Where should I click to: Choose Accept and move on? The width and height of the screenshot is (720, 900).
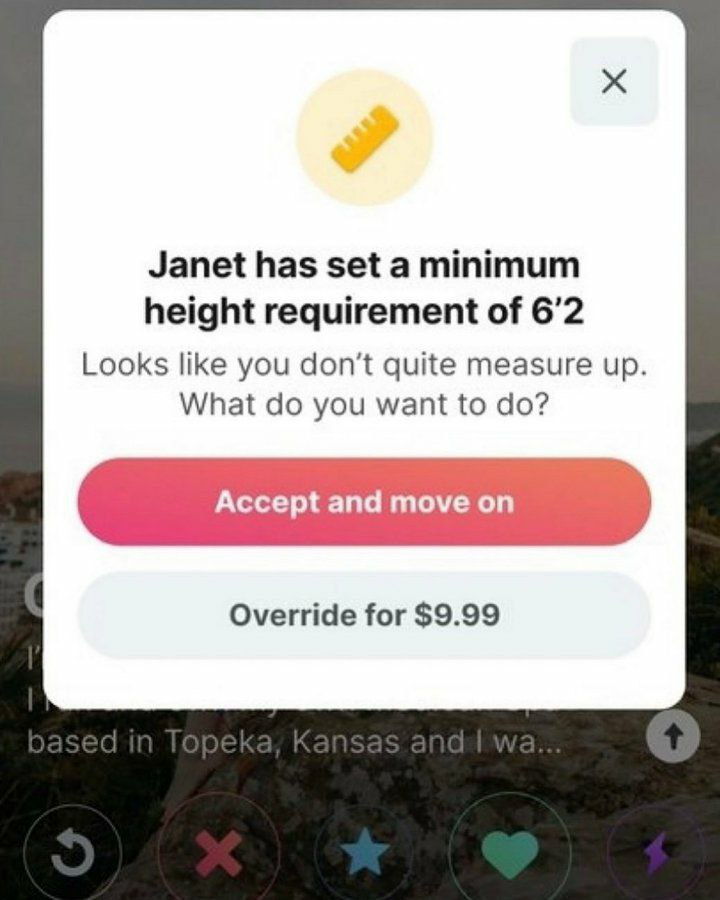[364, 502]
